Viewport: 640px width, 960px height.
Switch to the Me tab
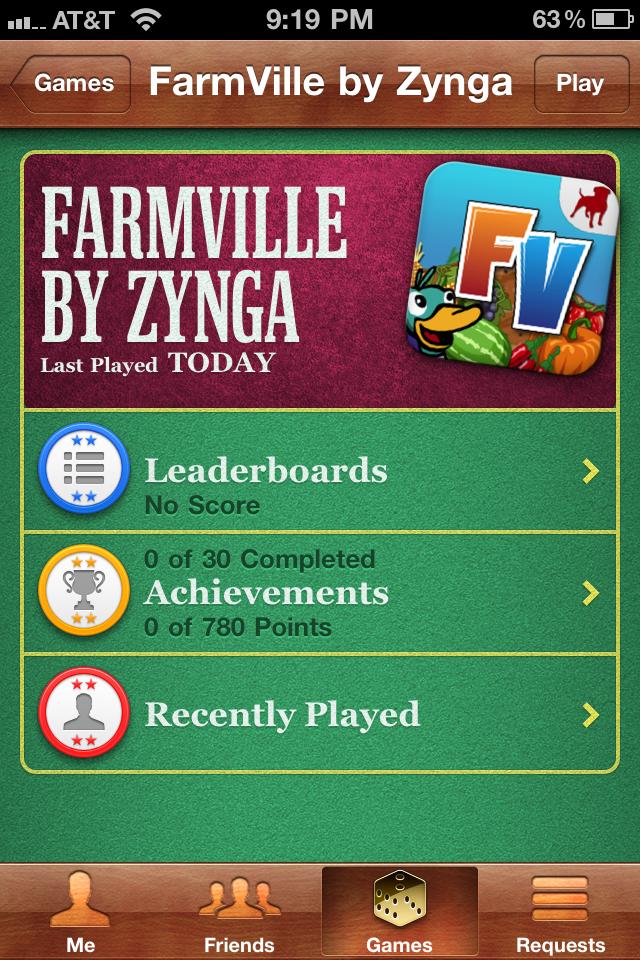(80, 912)
